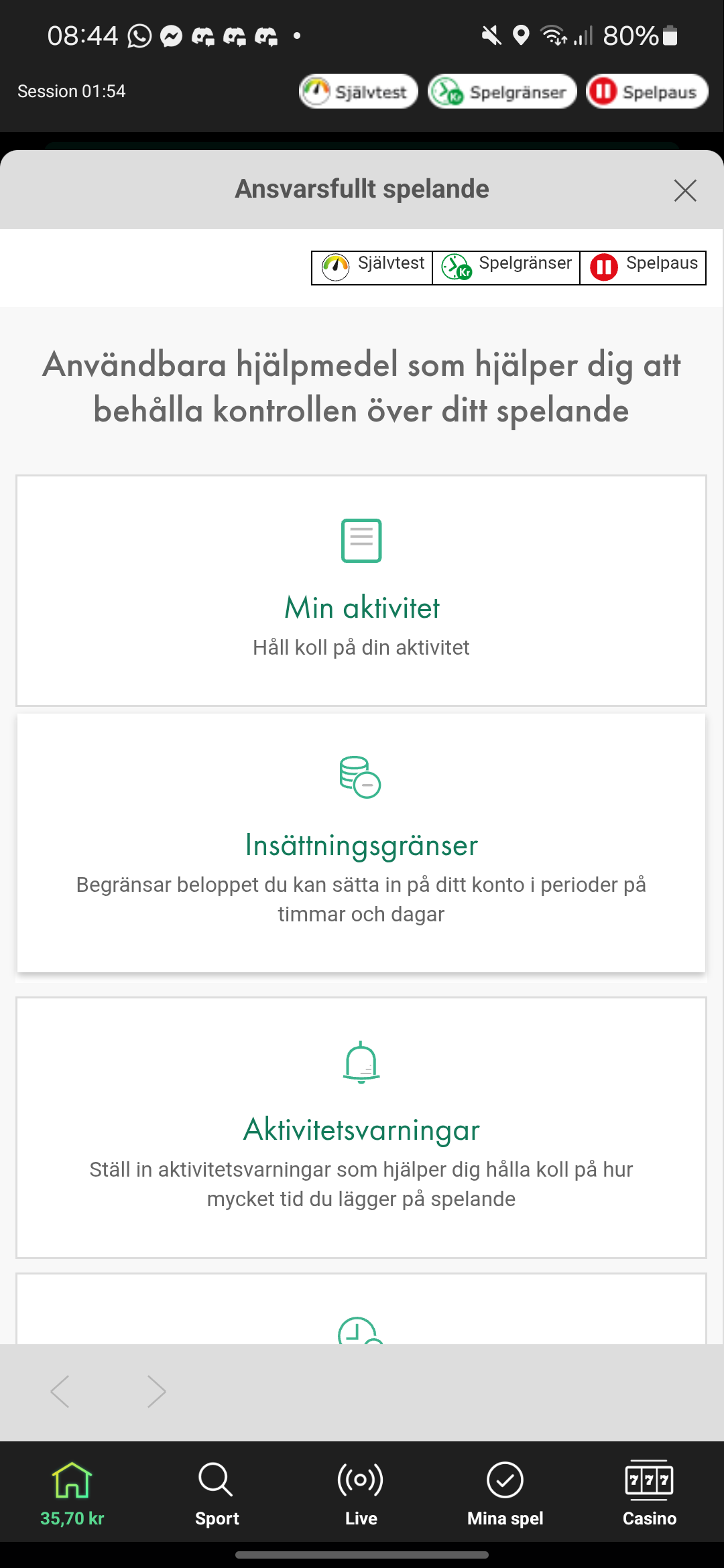
Task: Select the Insättningsgränser coins icon
Action: tap(361, 779)
